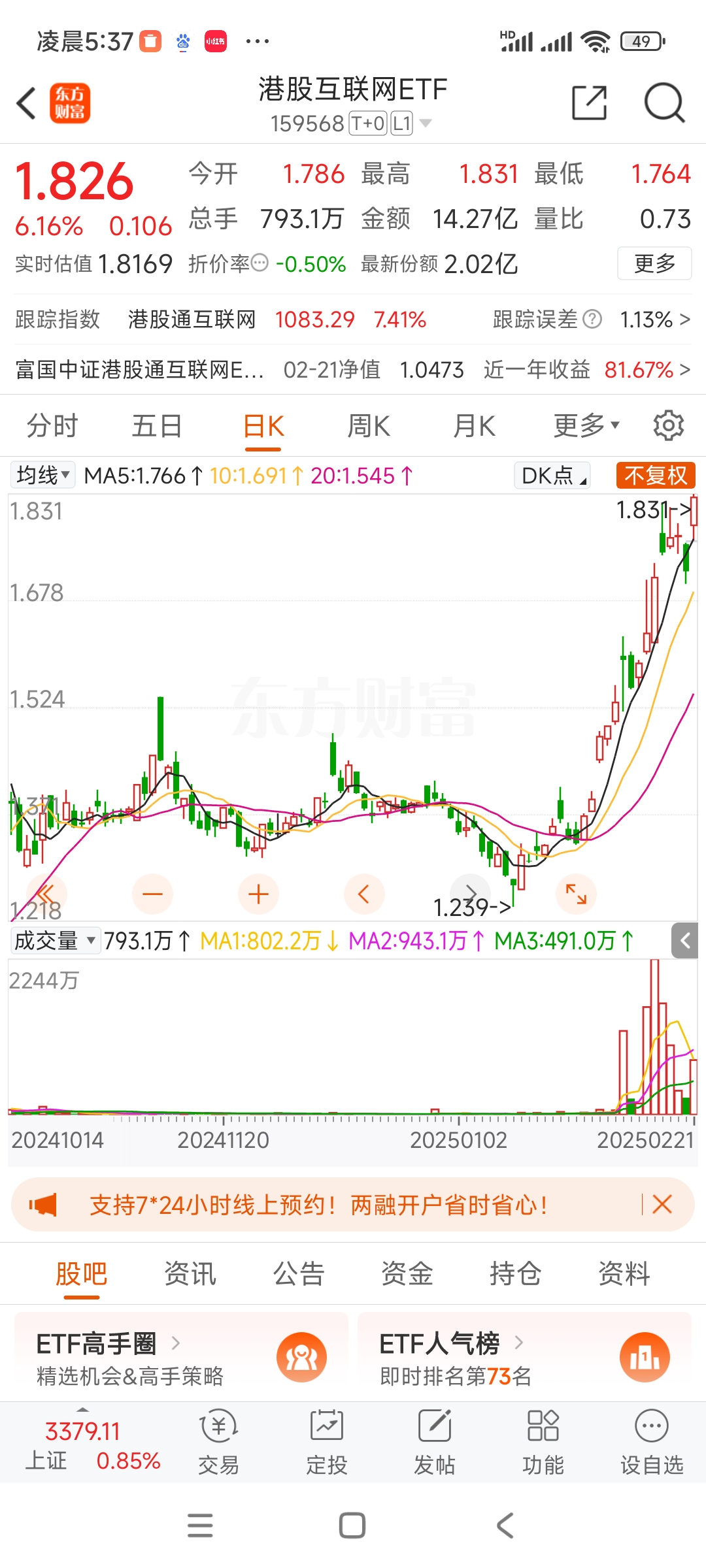Expand chart to fullscreen
The image size is (706, 1568).
point(576,893)
